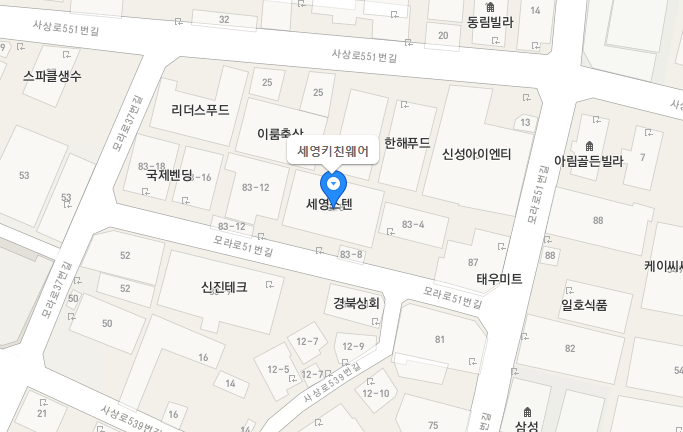Tap the 신성아이엔티 place label
Screen dimensions: 683x432
477,153
